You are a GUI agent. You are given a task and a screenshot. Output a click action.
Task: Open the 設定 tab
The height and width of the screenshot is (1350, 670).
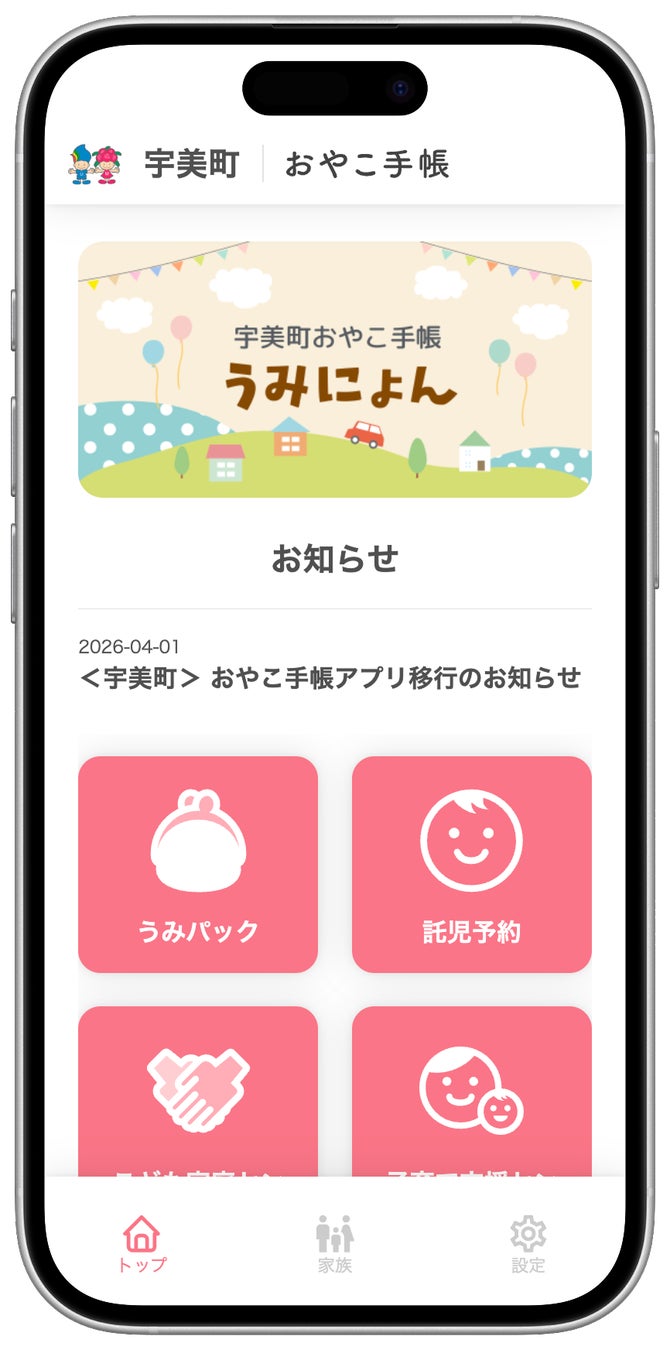click(x=528, y=1244)
